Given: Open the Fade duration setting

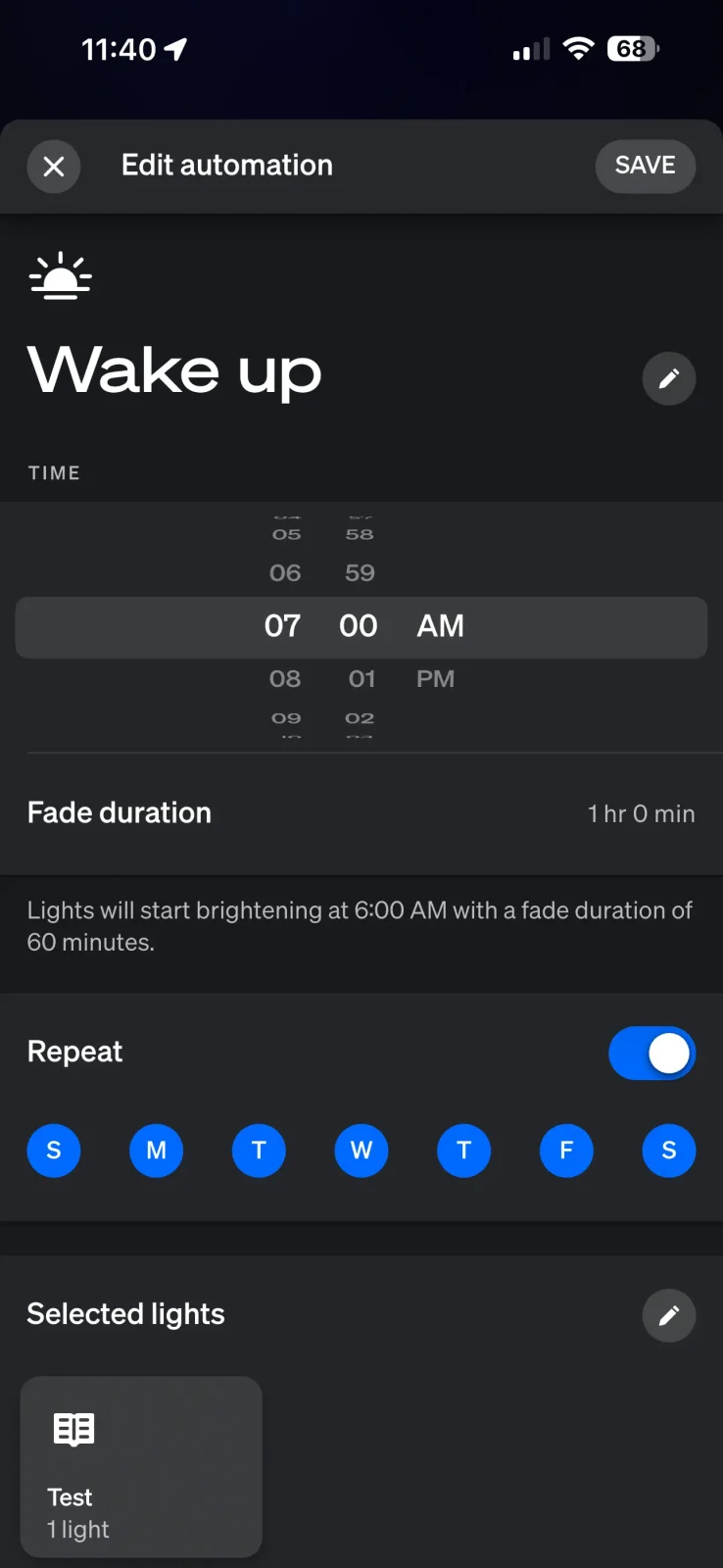Looking at the screenshot, I should click(x=361, y=812).
